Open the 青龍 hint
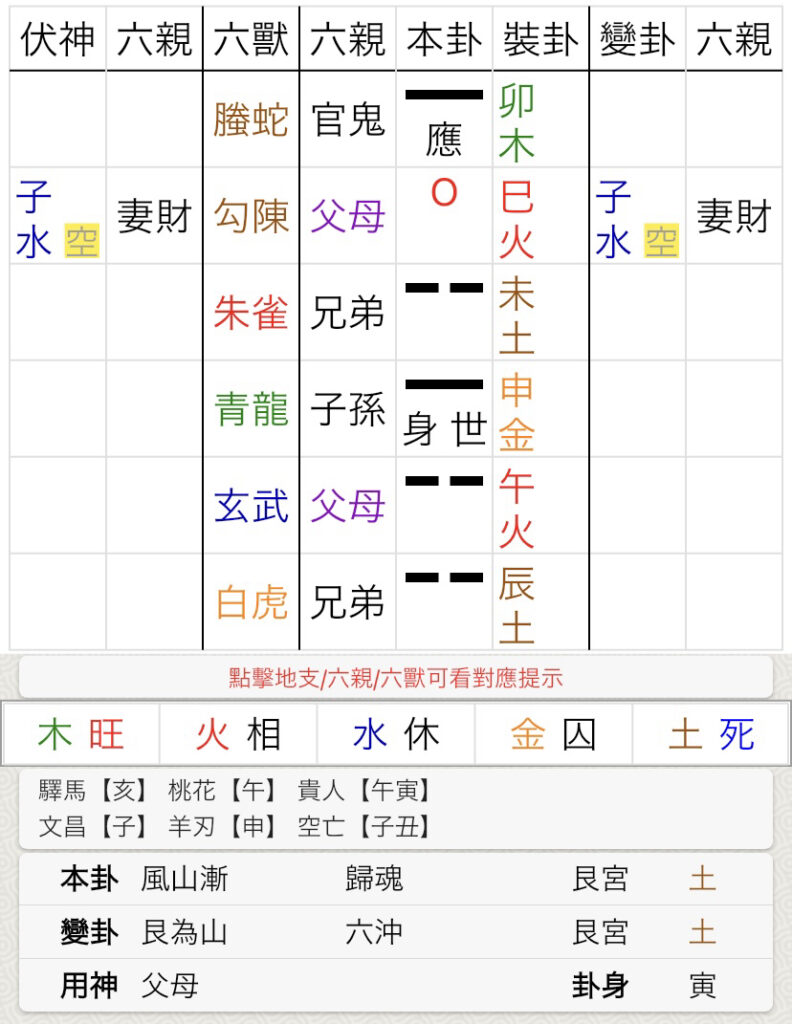Screen dimensions: 792x1024 251,410
